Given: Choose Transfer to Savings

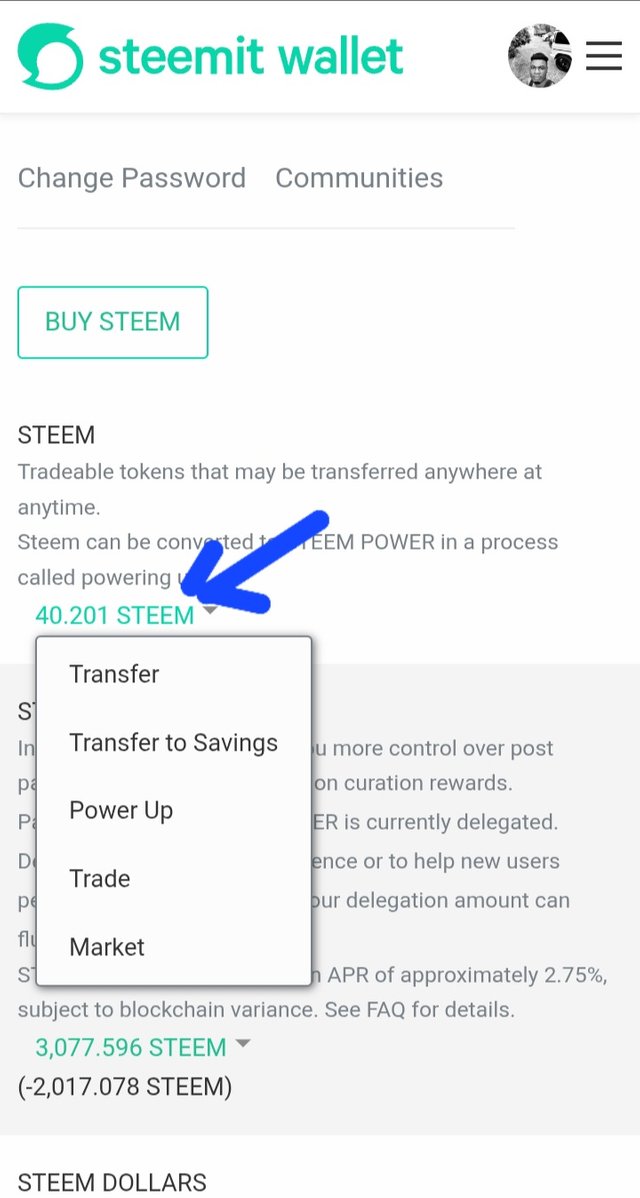Looking at the screenshot, I should pos(173,743).
